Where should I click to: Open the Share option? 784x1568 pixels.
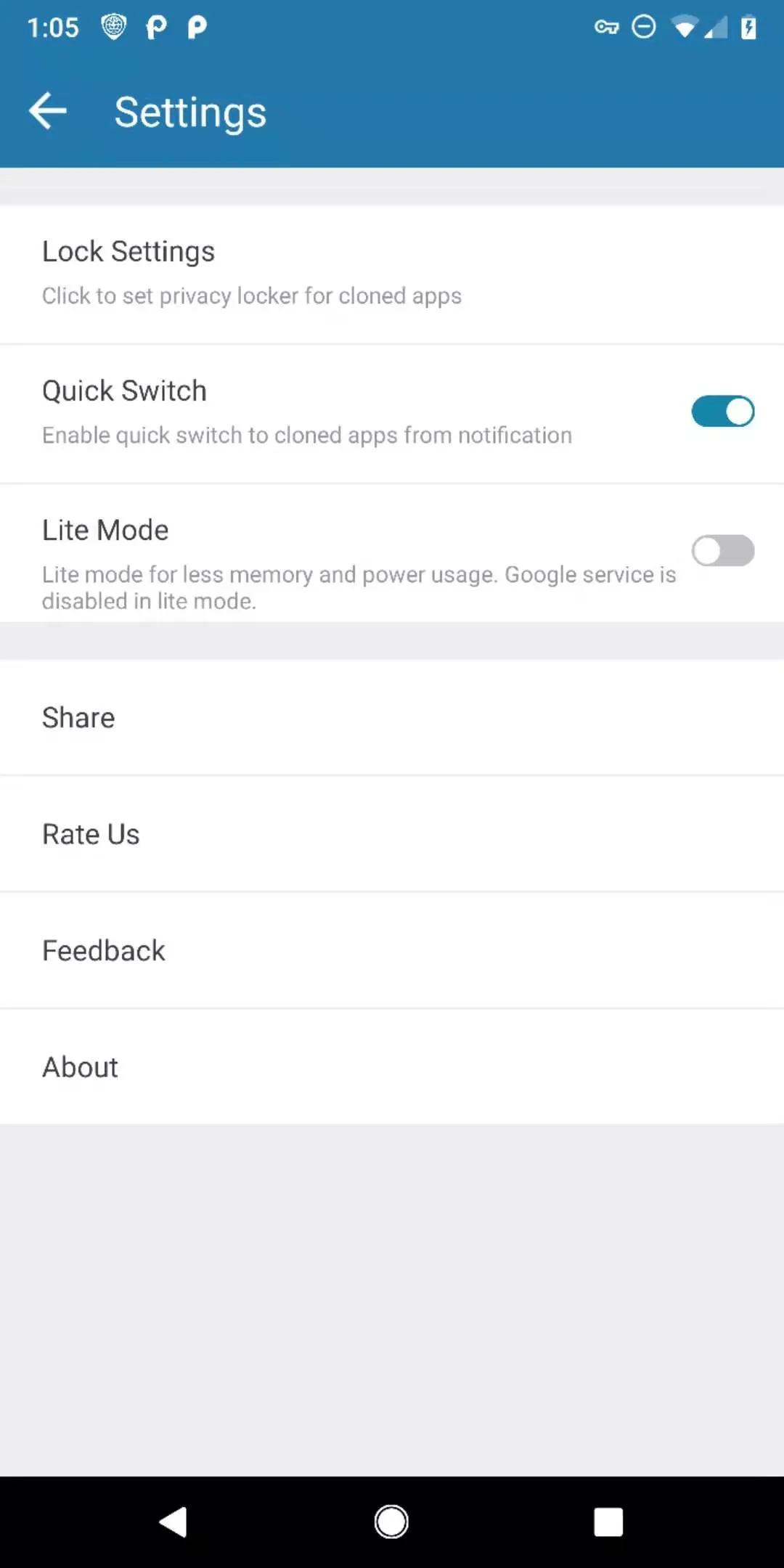click(x=392, y=717)
